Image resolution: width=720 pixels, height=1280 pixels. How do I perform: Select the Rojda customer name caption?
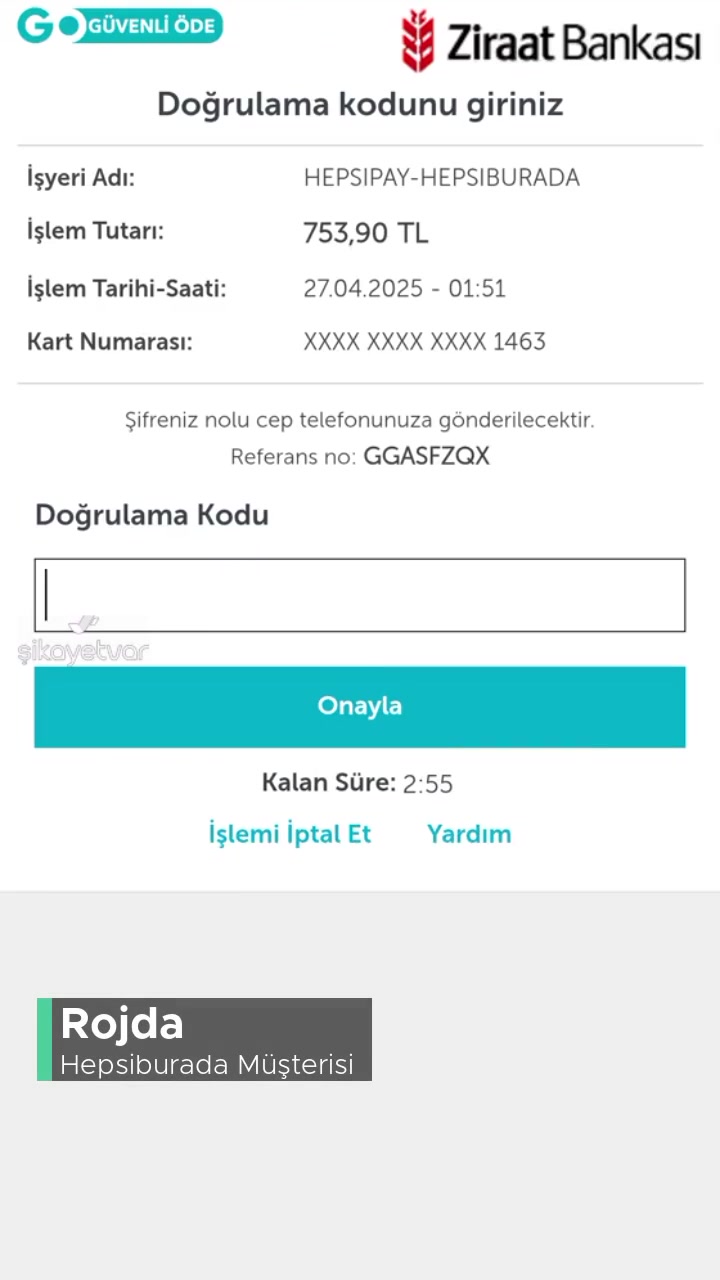(121, 1023)
